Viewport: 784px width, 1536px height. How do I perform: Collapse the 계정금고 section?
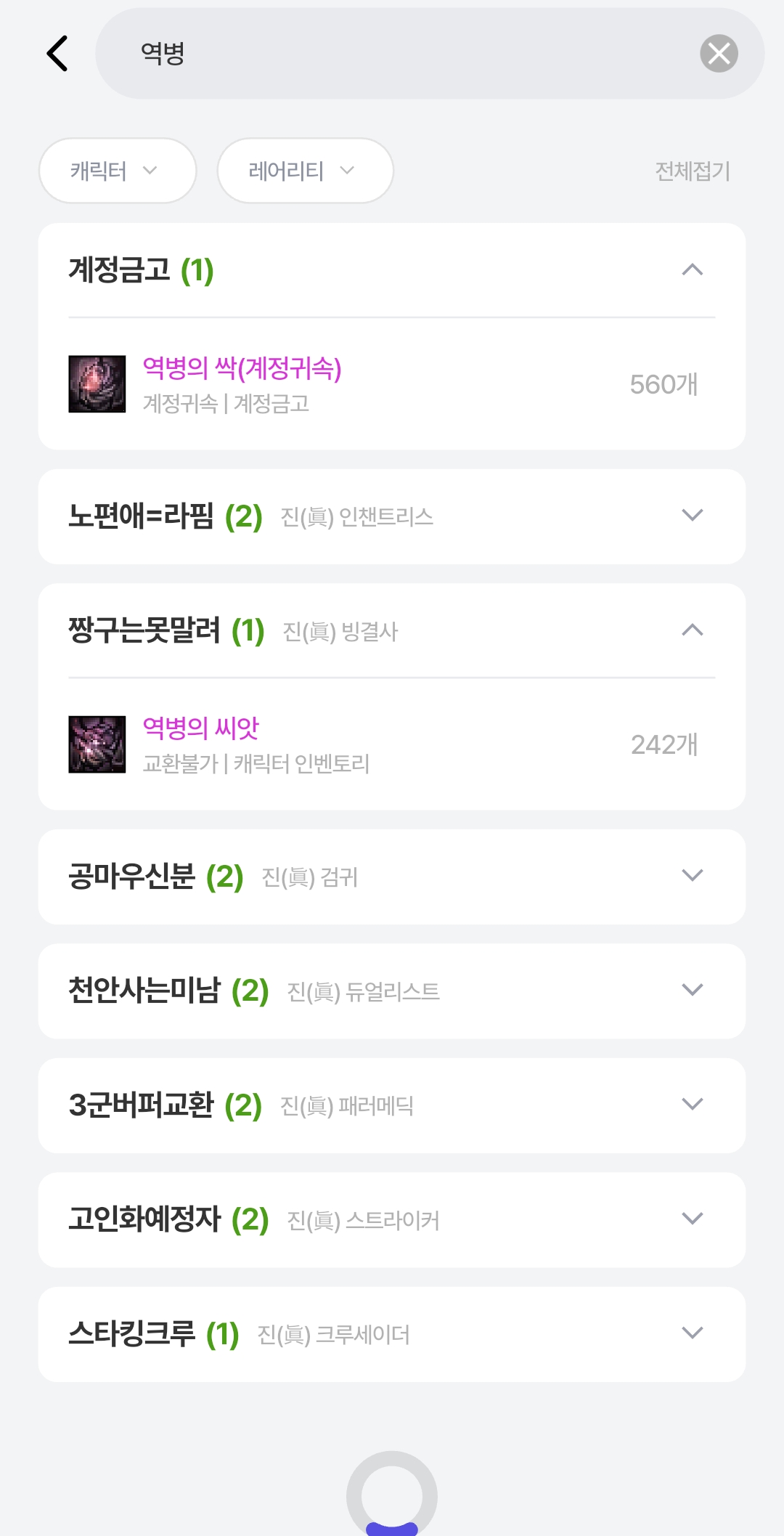[x=693, y=270]
